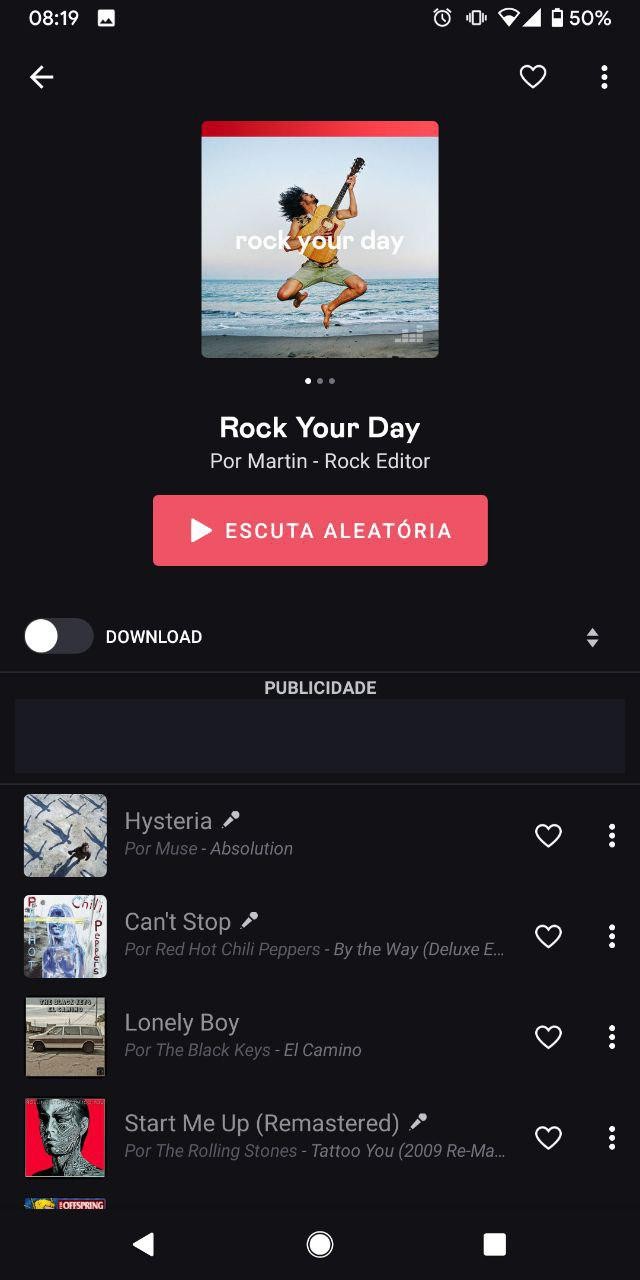This screenshot has width=640, height=1280.
Task: Open more options for Start Me Up
Action: click(x=611, y=1138)
